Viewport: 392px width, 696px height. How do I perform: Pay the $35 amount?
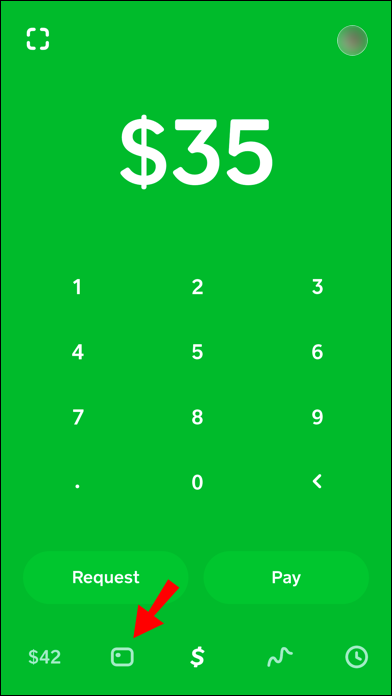point(286,577)
